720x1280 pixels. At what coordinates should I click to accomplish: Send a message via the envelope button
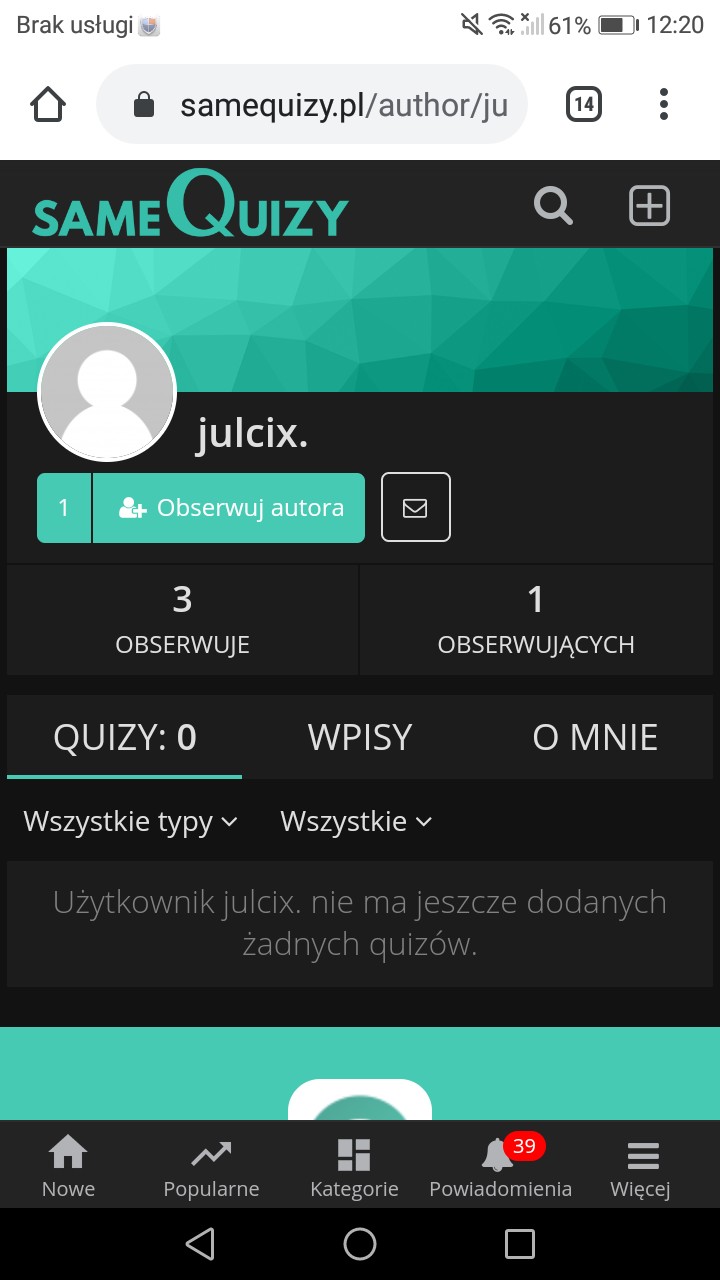click(x=415, y=508)
